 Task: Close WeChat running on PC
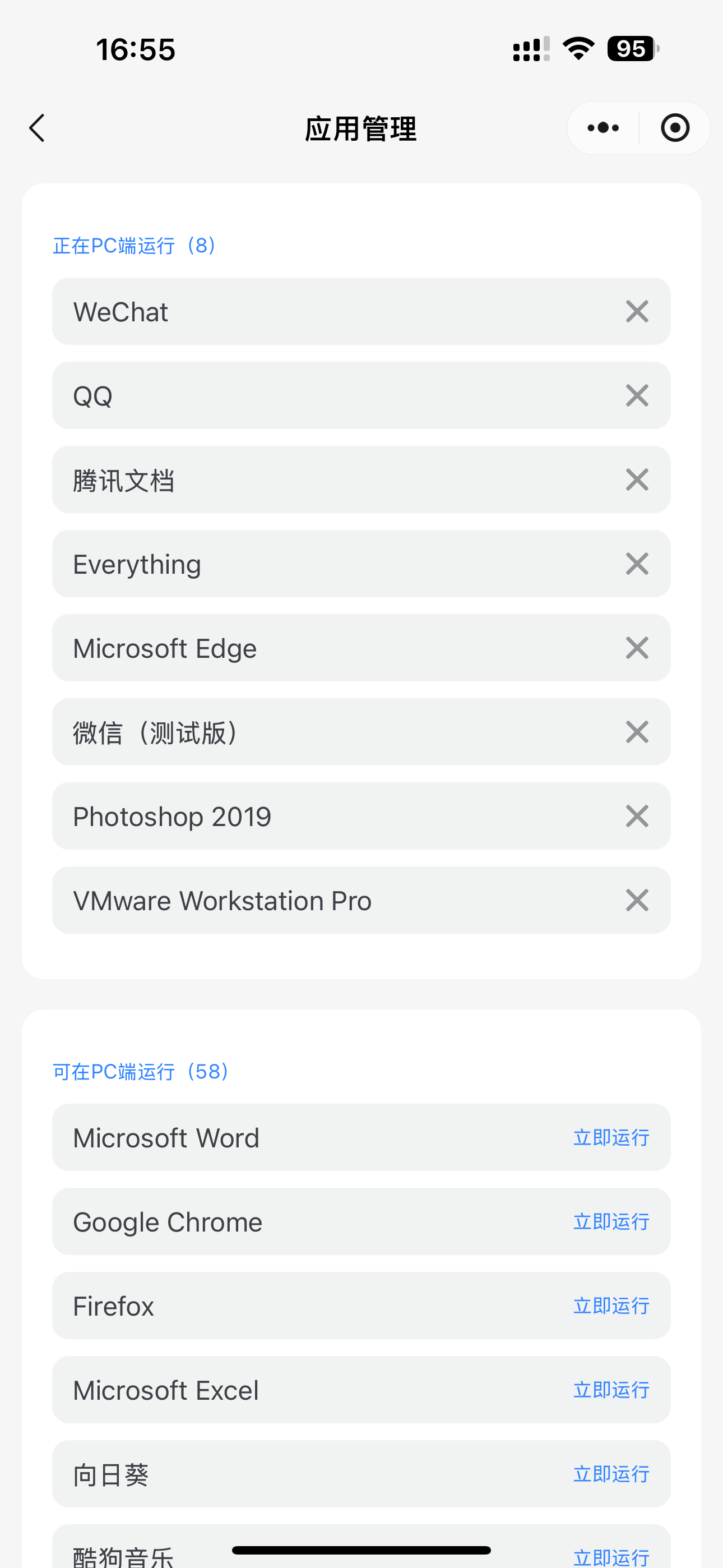tap(637, 312)
